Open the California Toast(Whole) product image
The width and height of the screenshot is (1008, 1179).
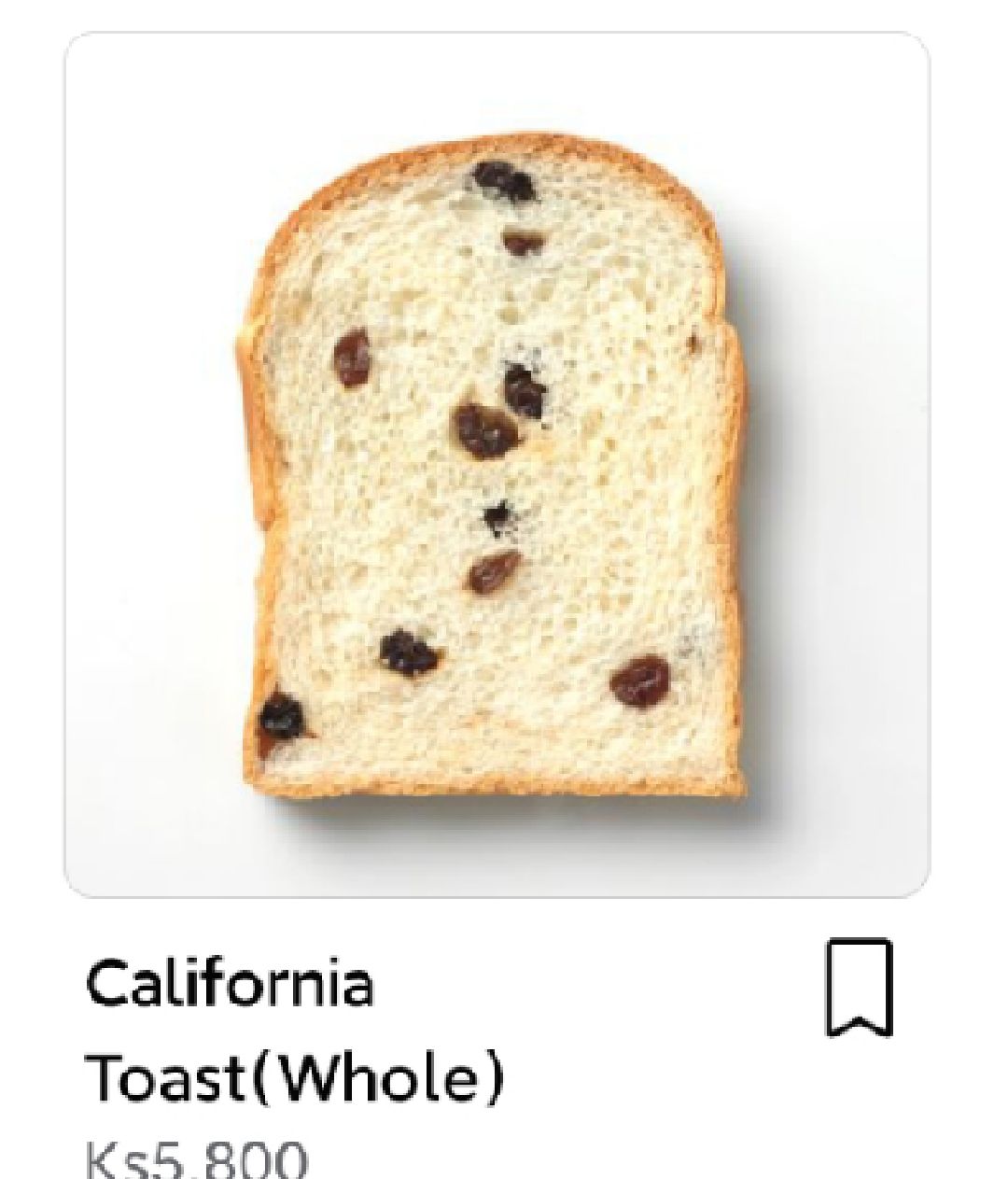point(497,465)
